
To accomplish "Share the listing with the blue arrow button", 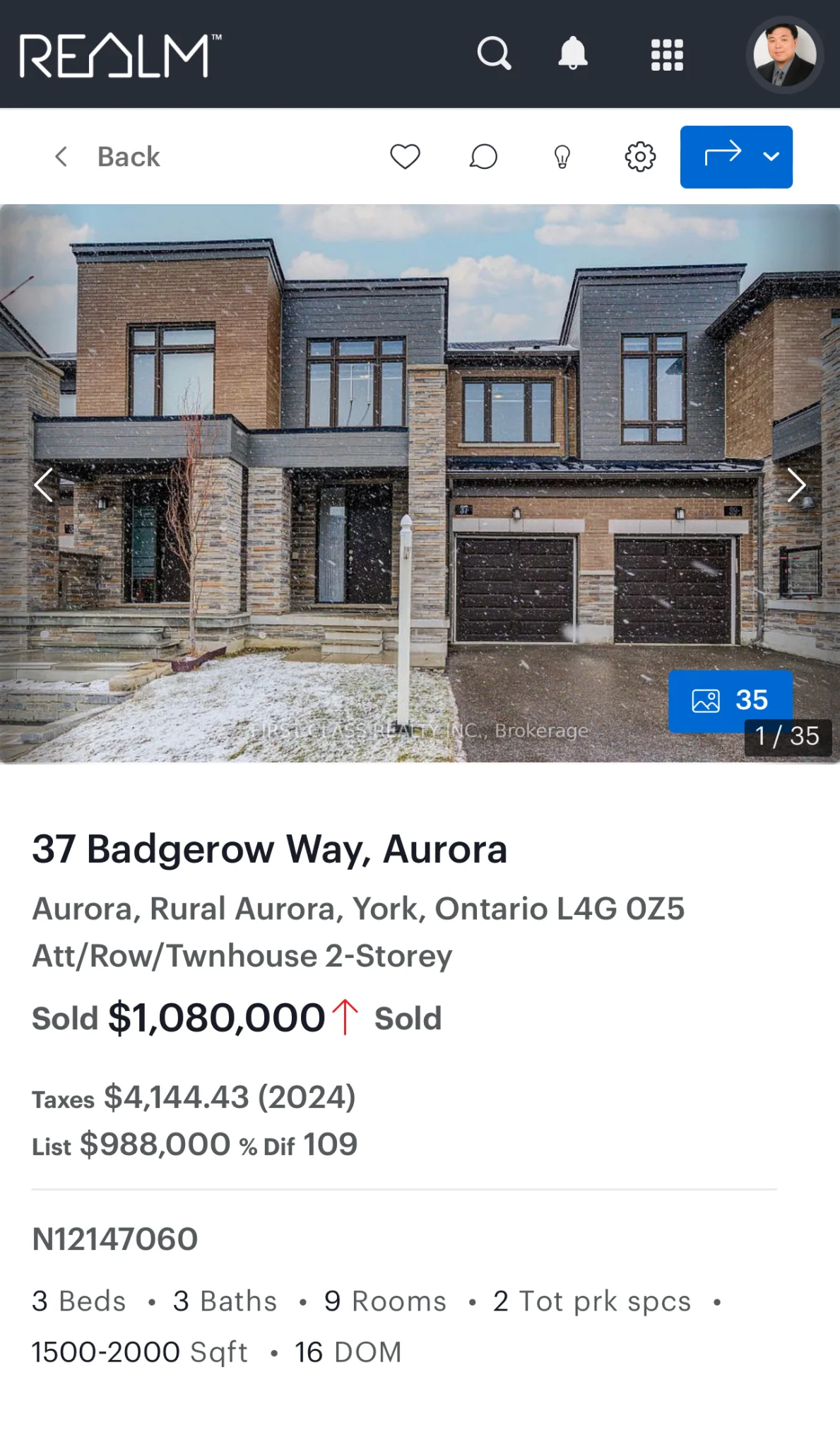I will (x=723, y=157).
